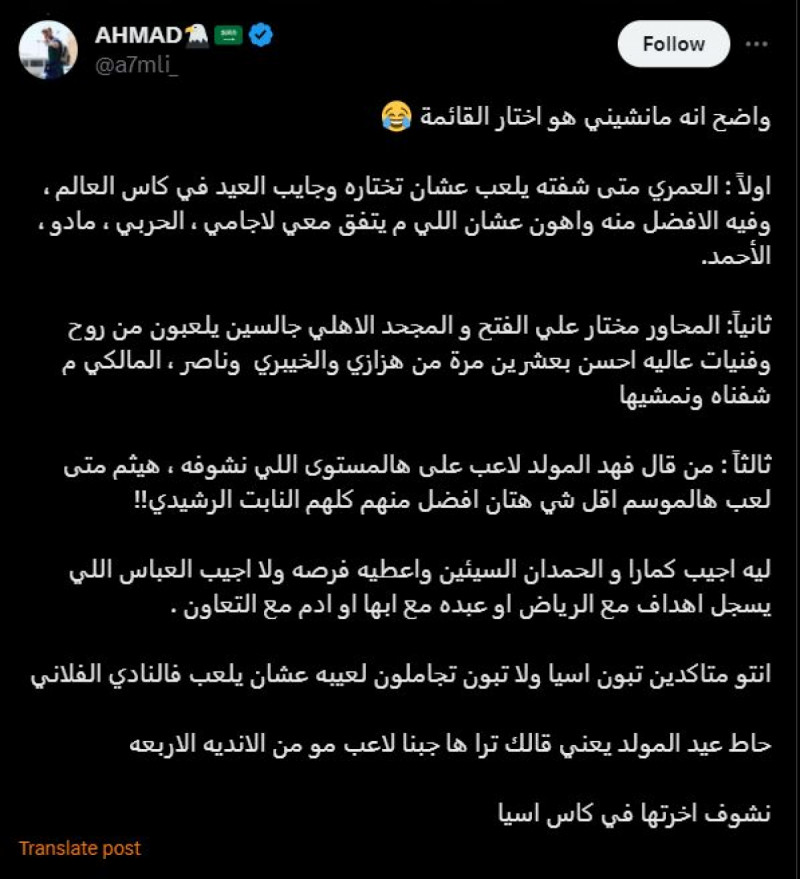The image size is (800, 879).
Task: Click the Saudi flag emoji in the name
Action: (x=227, y=33)
